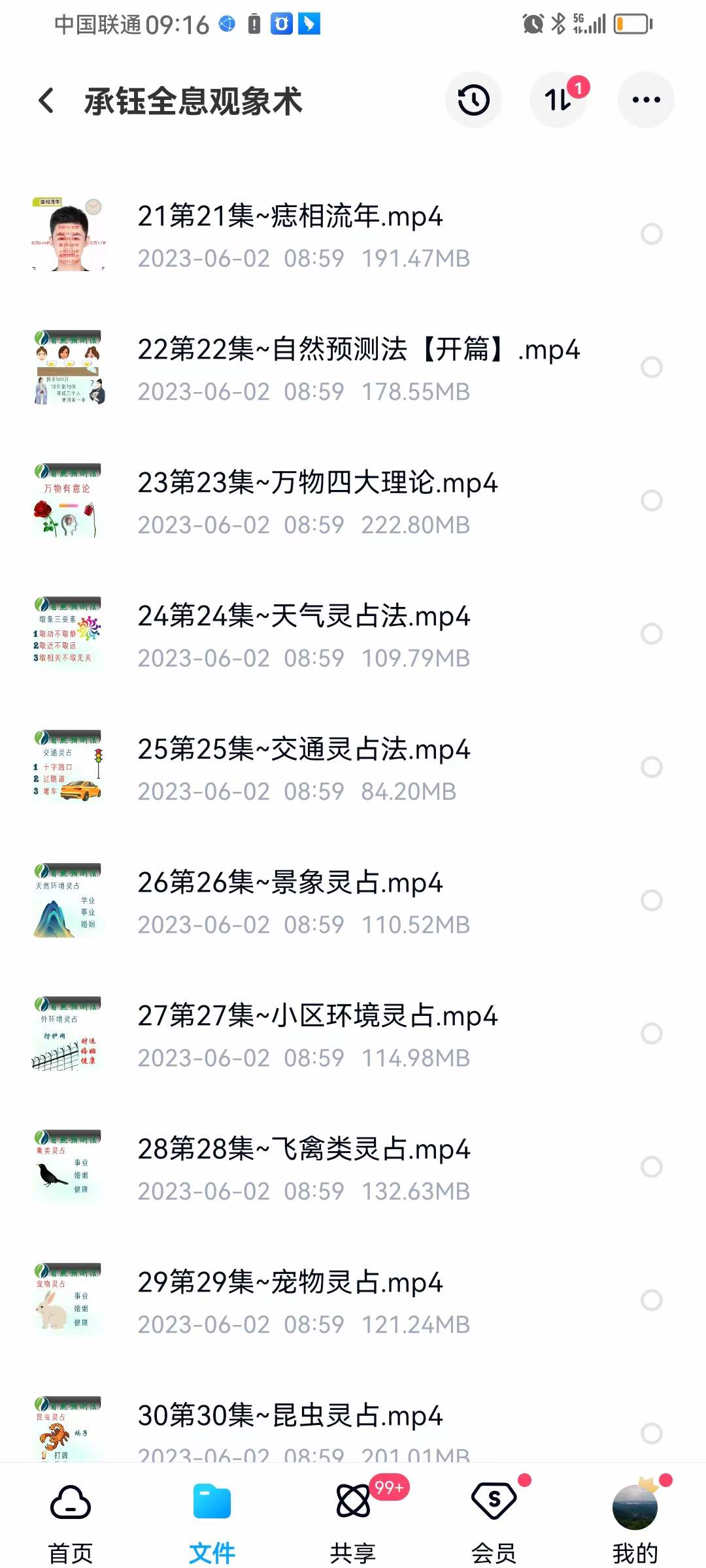Open the transfer history clock icon
This screenshot has height=1568, width=706.
click(473, 99)
